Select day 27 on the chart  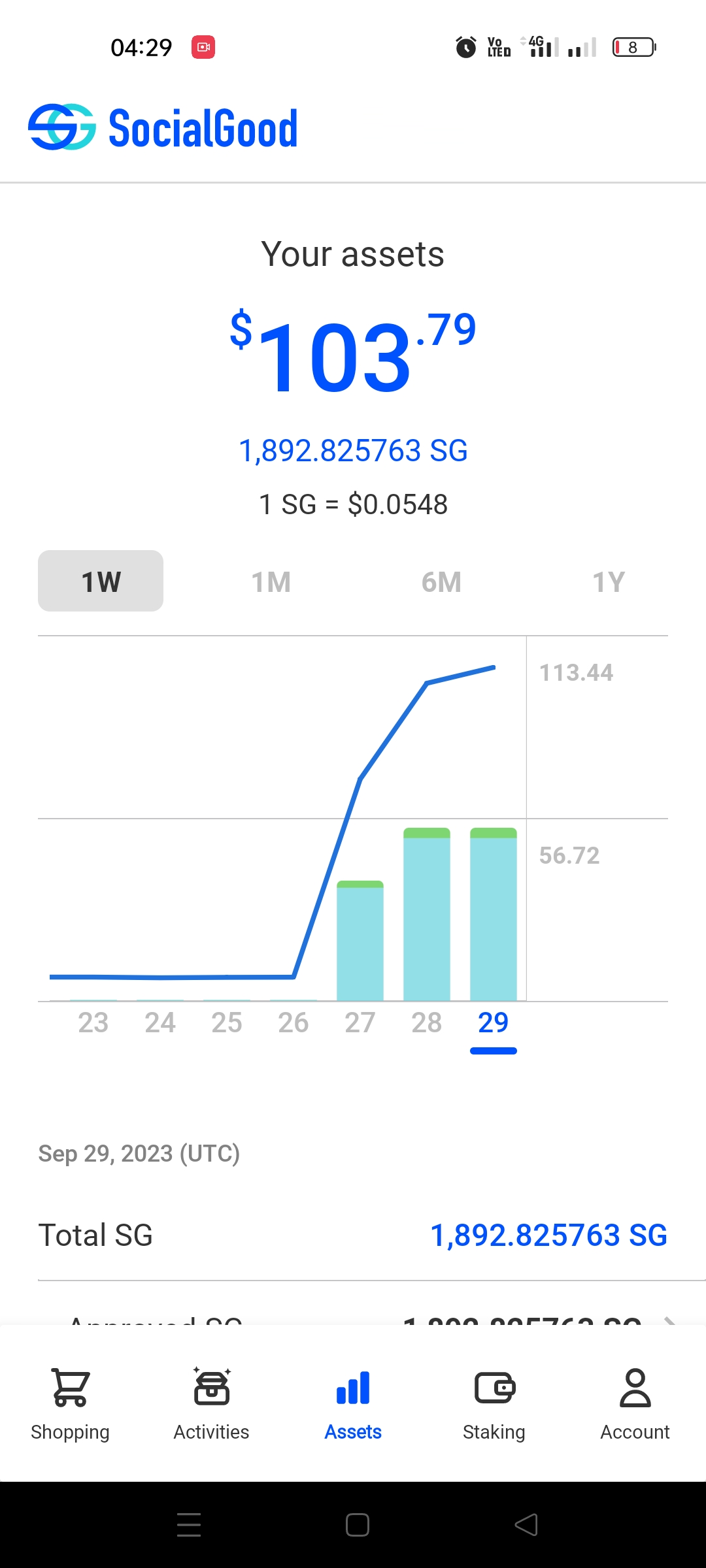[x=360, y=1022]
